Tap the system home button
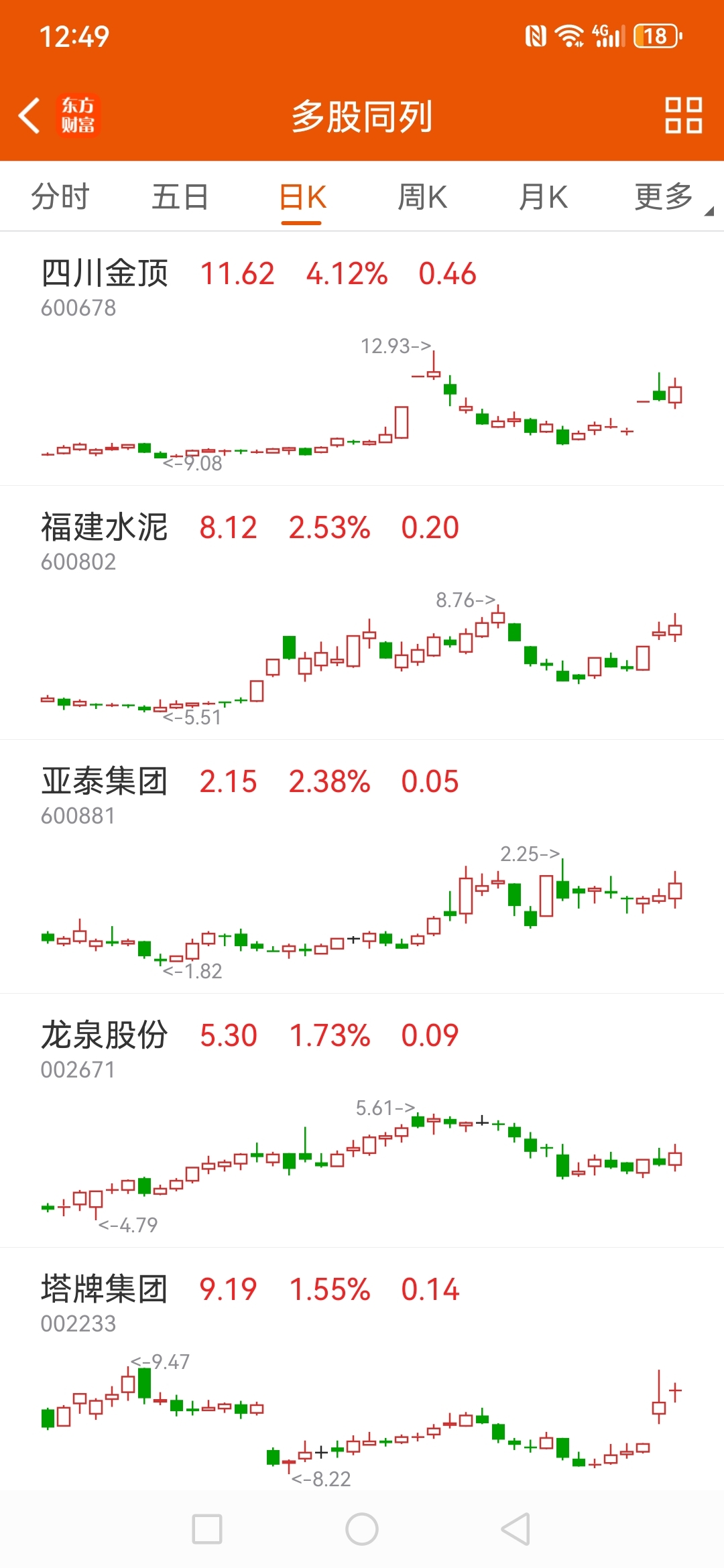The image size is (724, 1568). click(x=362, y=1529)
